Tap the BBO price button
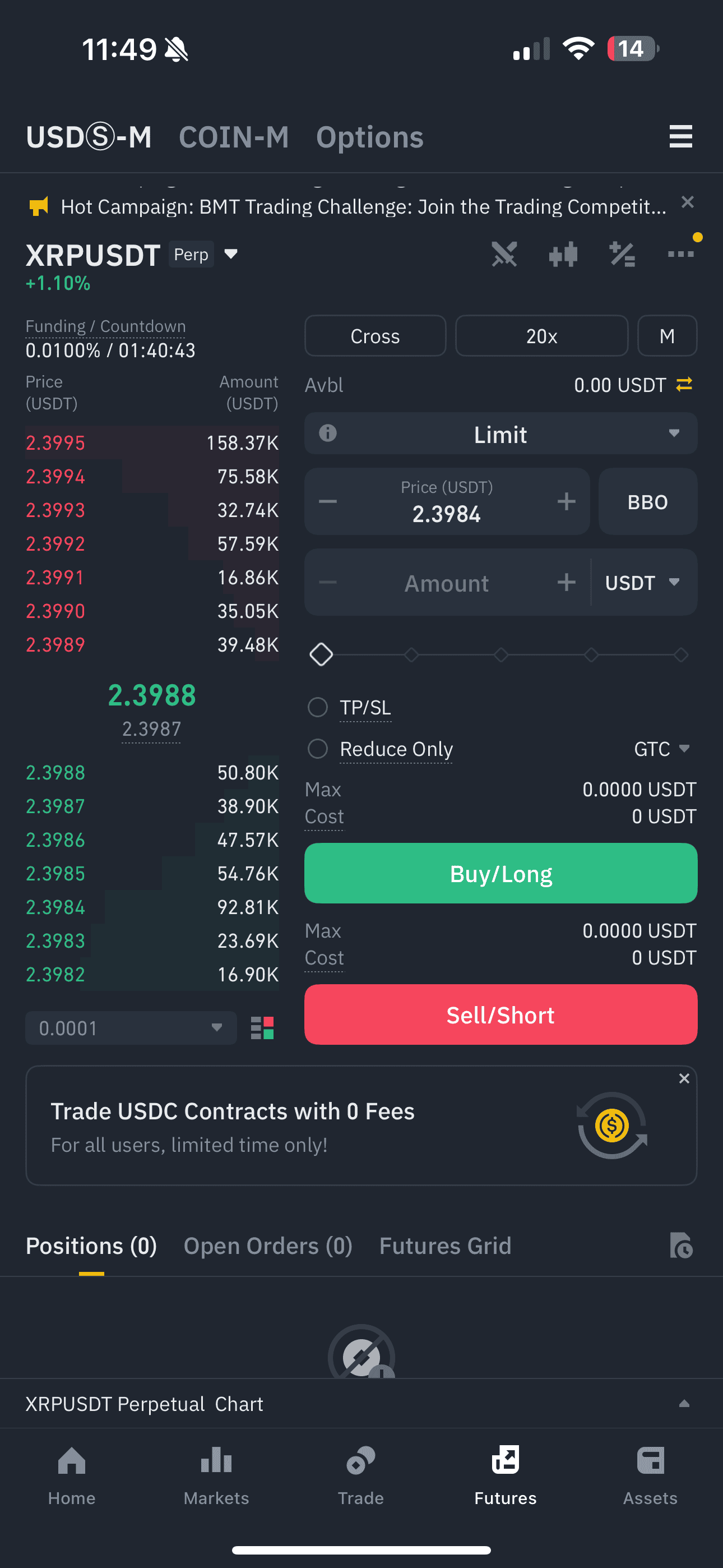 click(x=647, y=502)
